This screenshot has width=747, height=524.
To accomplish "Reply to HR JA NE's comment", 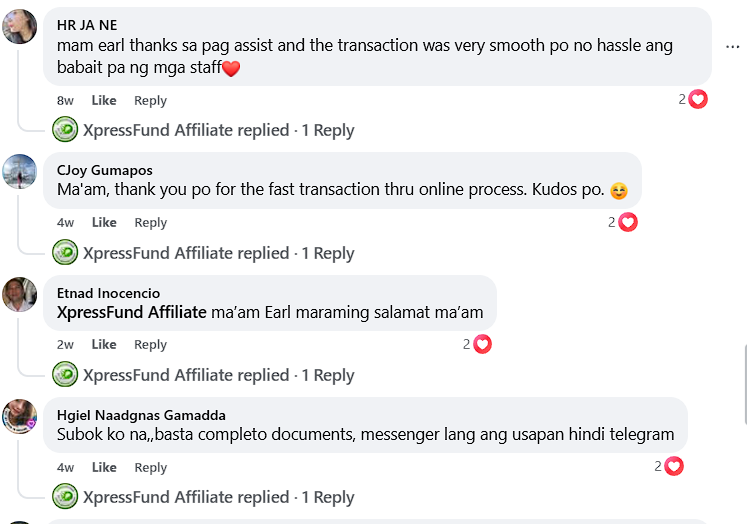I will click(x=150, y=100).
